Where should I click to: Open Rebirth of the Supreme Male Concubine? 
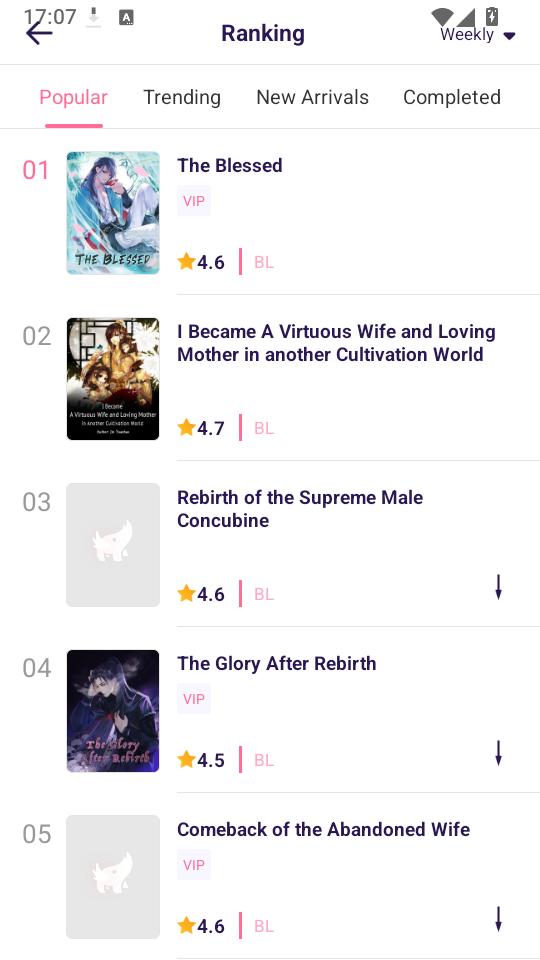(x=270, y=544)
